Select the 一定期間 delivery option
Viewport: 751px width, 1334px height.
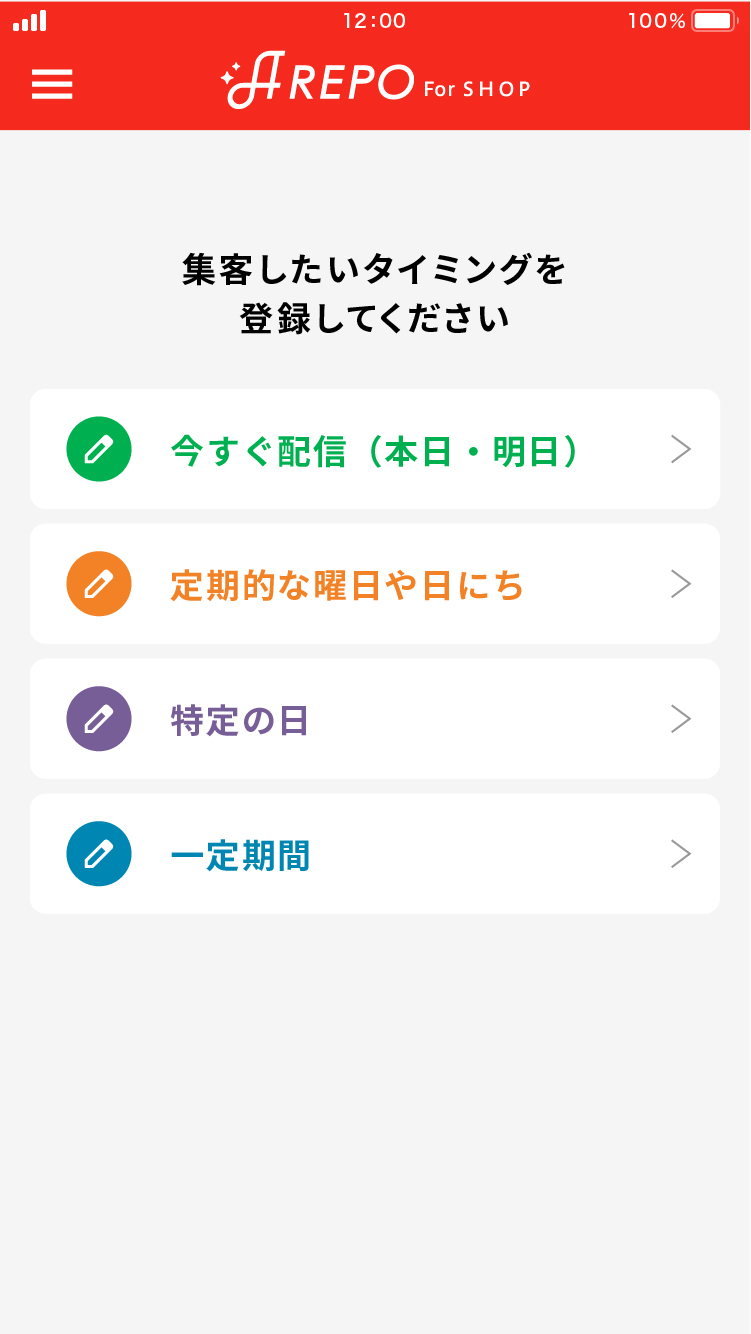(x=375, y=854)
